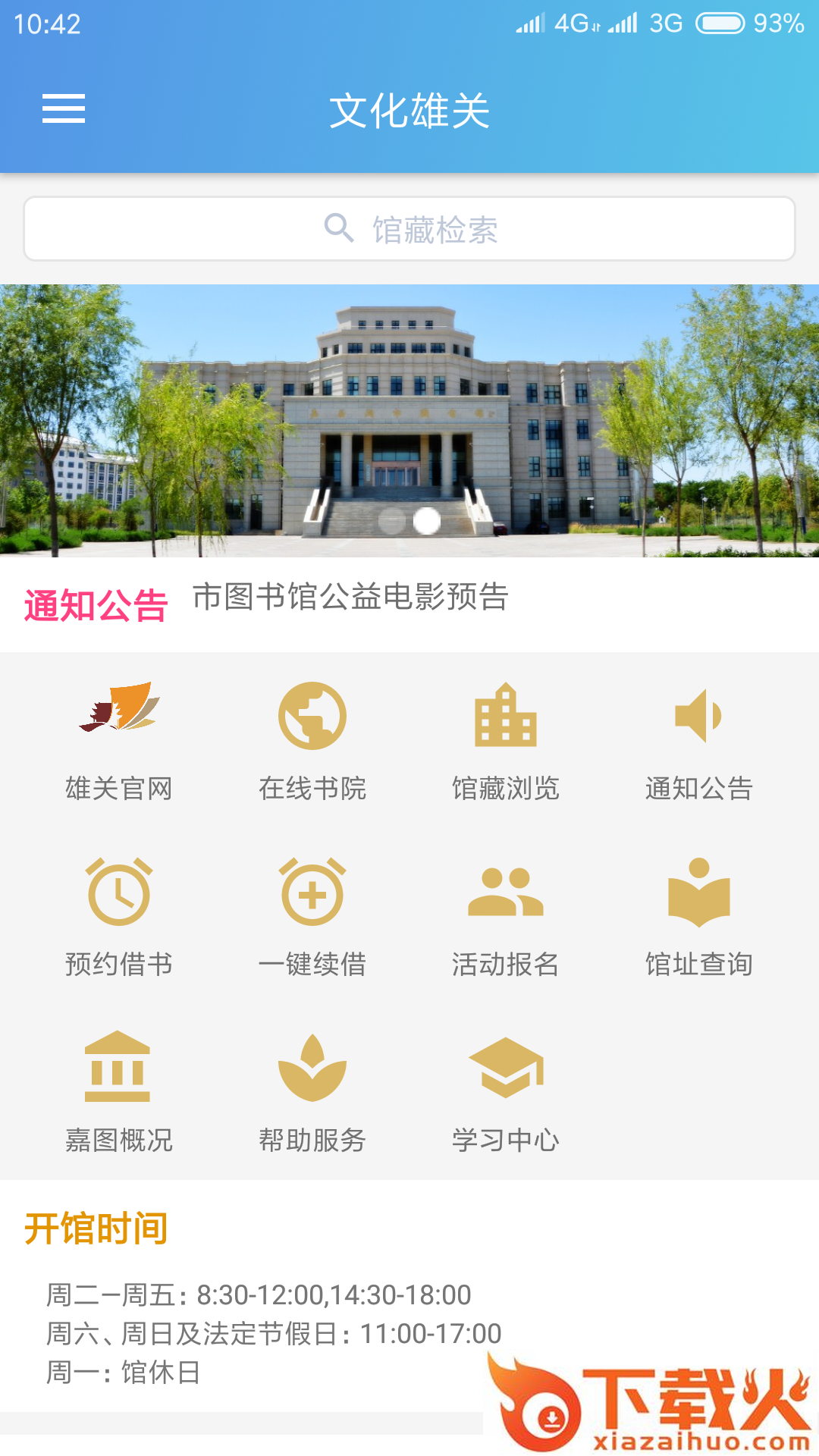Open 雄关官网 official website

click(x=119, y=739)
